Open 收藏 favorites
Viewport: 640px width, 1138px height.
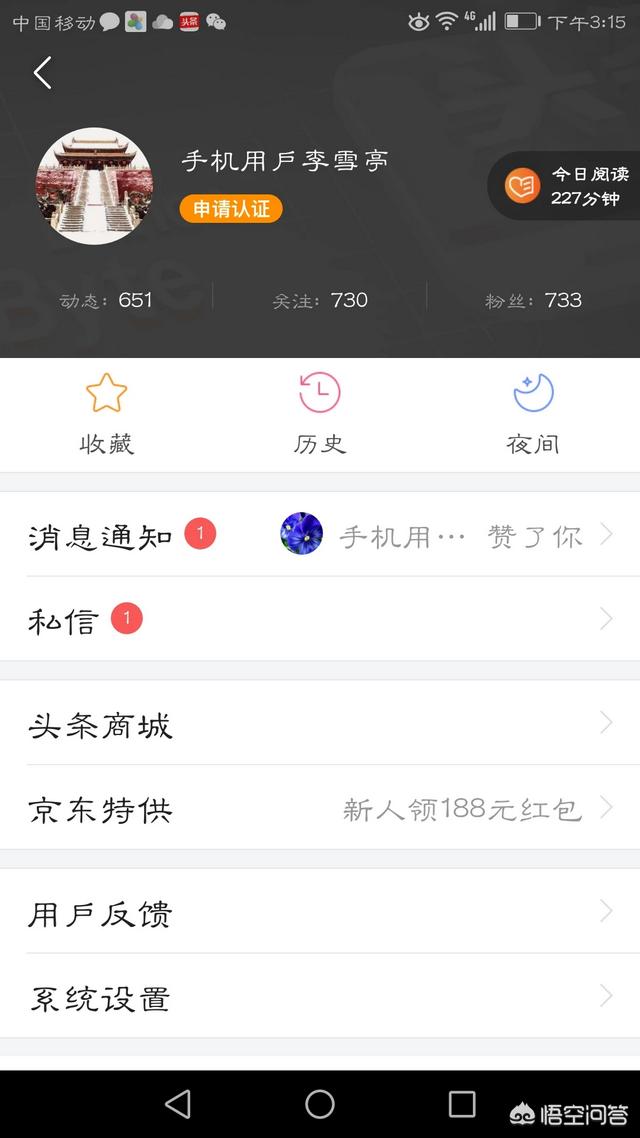(106, 414)
